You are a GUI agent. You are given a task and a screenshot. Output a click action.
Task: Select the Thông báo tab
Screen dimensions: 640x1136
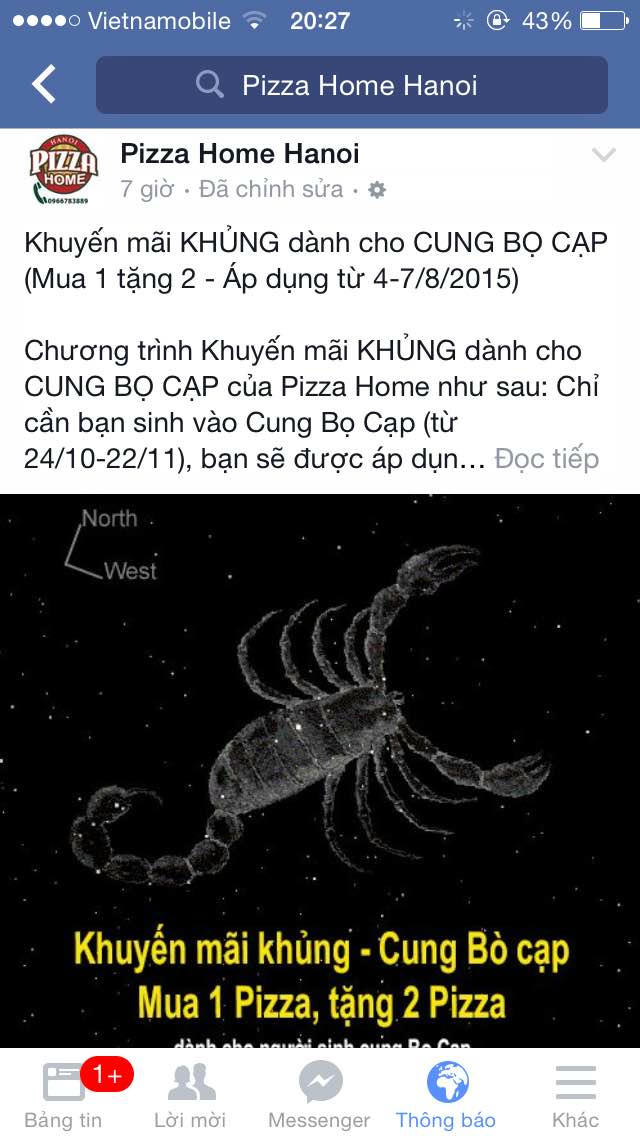coord(447,1094)
